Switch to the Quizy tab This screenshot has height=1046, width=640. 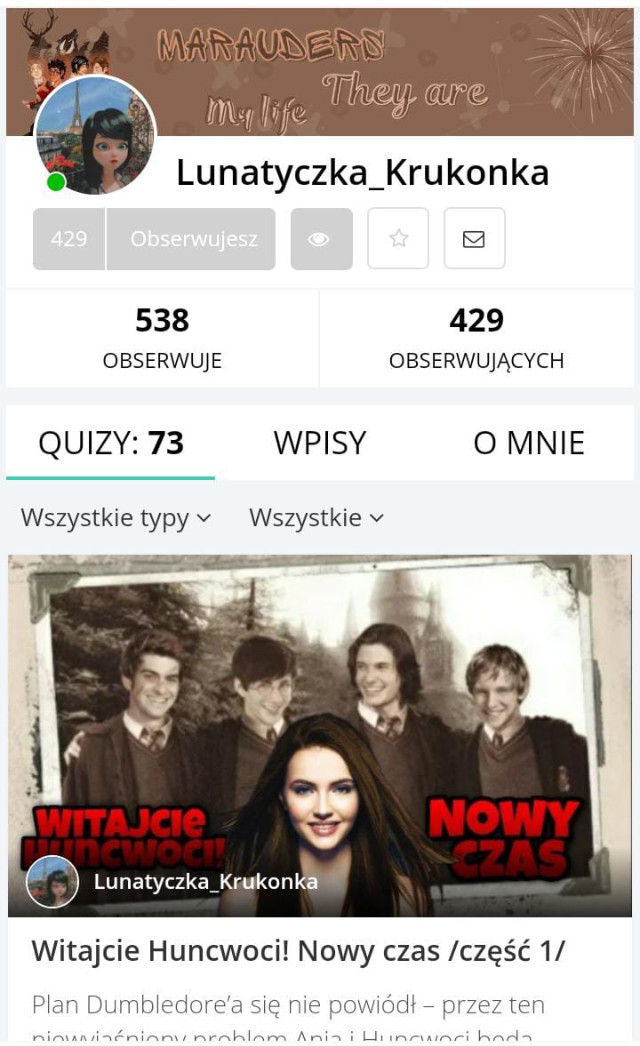point(110,442)
